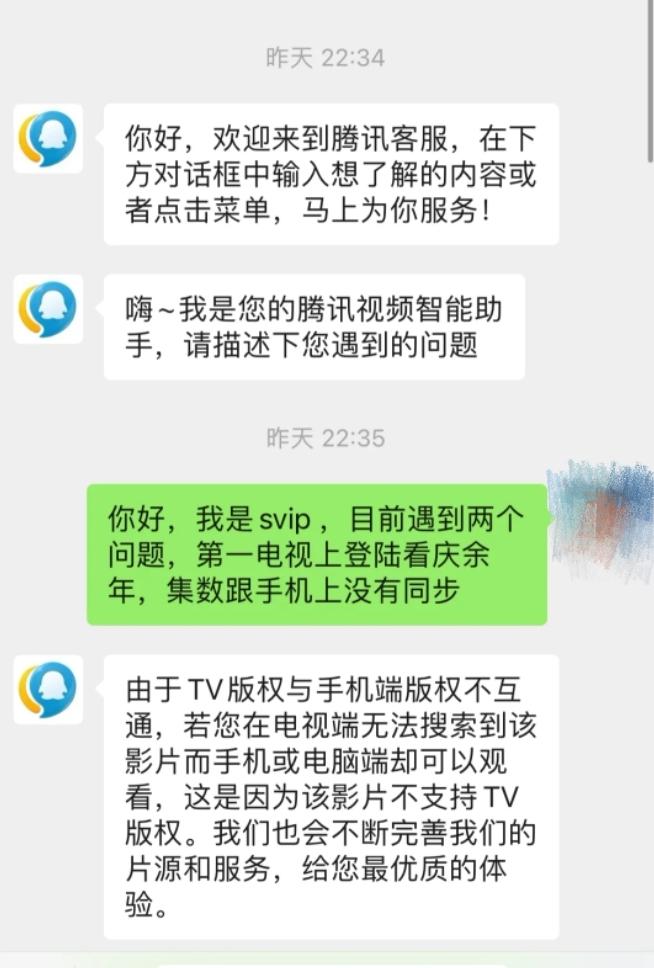This screenshot has width=654, height=968.
Task: Tap the assistant avatar next to 嗨~ message
Action: pyautogui.click(x=48, y=308)
